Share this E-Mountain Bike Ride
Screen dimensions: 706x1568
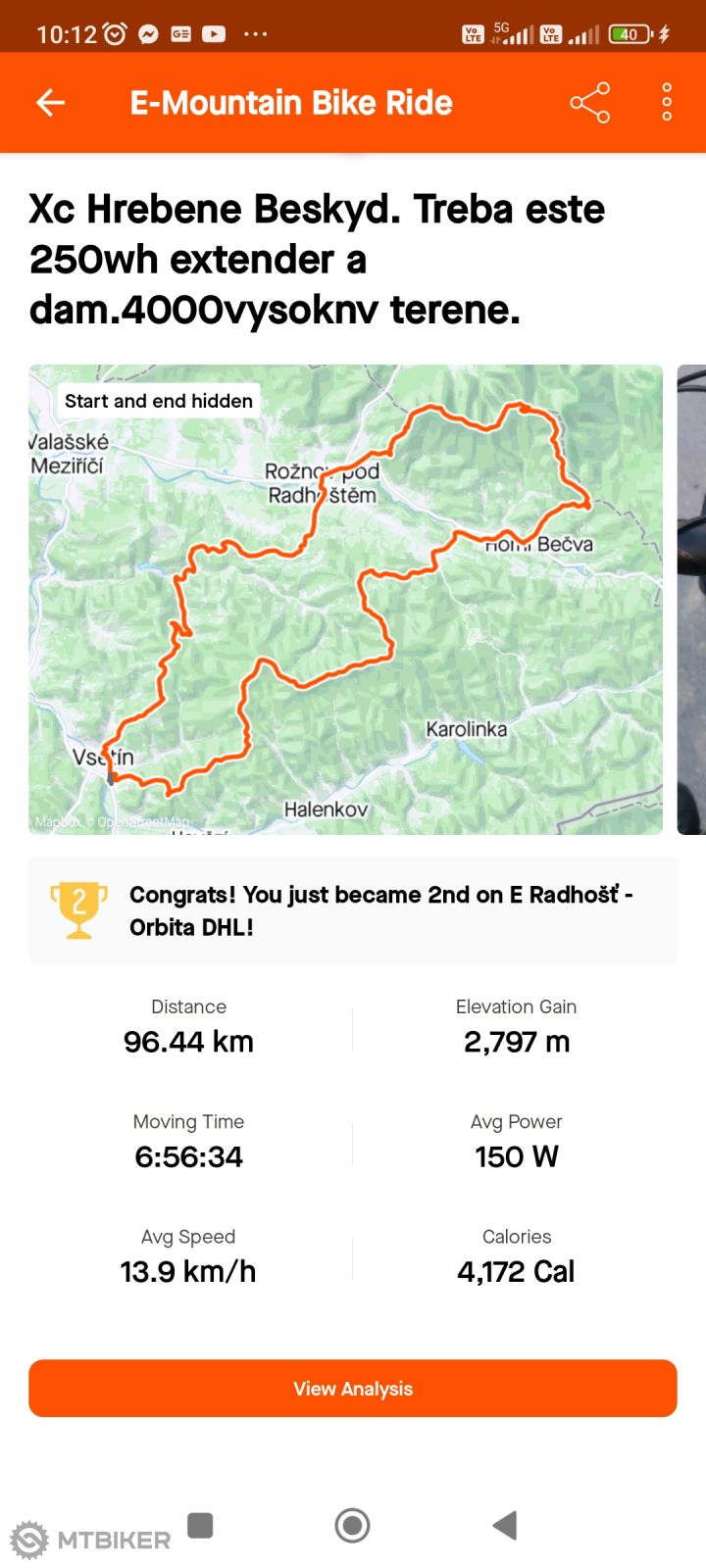click(589, 102)
